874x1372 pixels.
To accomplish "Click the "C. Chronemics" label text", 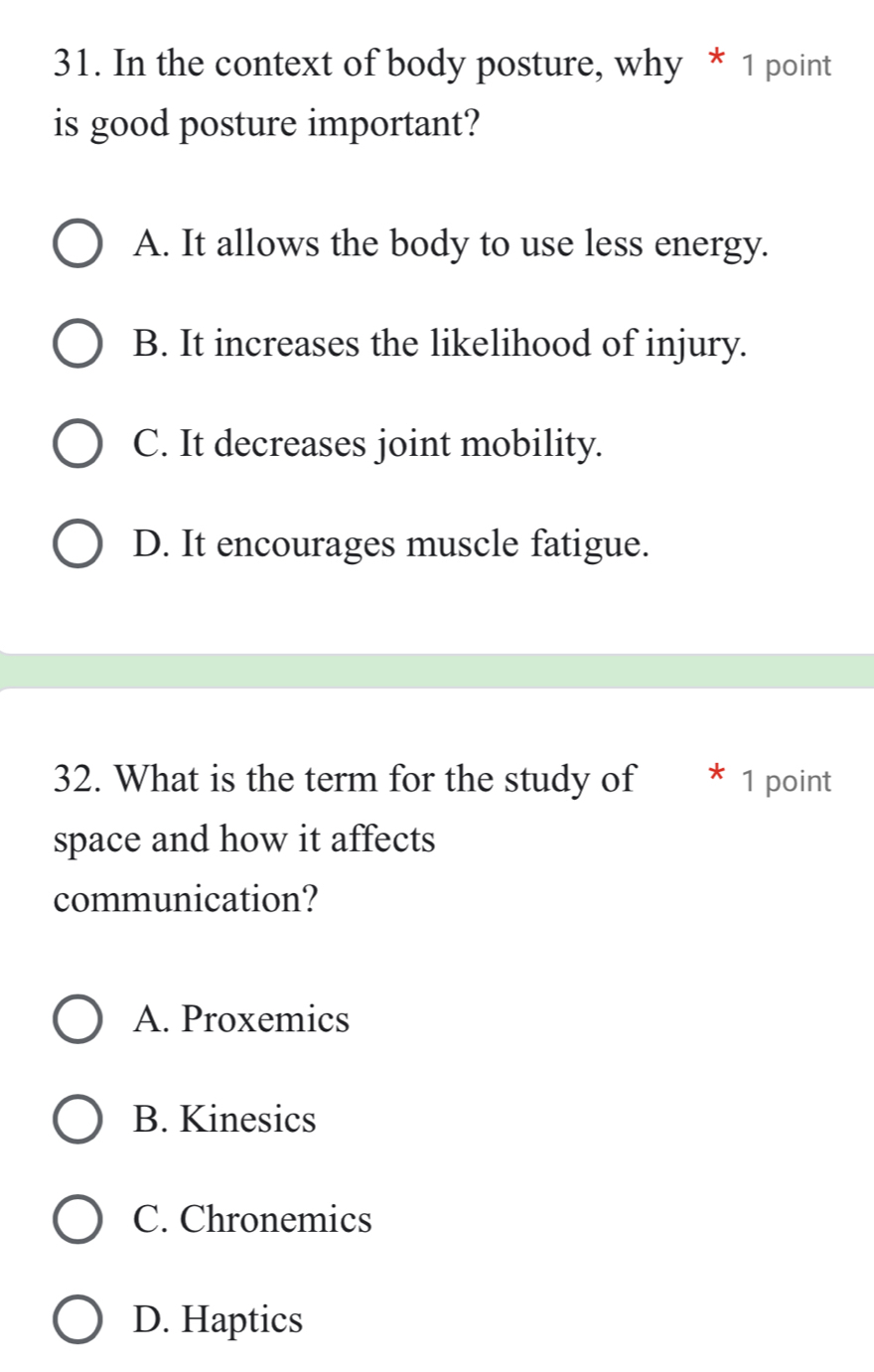I will point(254,1220).
